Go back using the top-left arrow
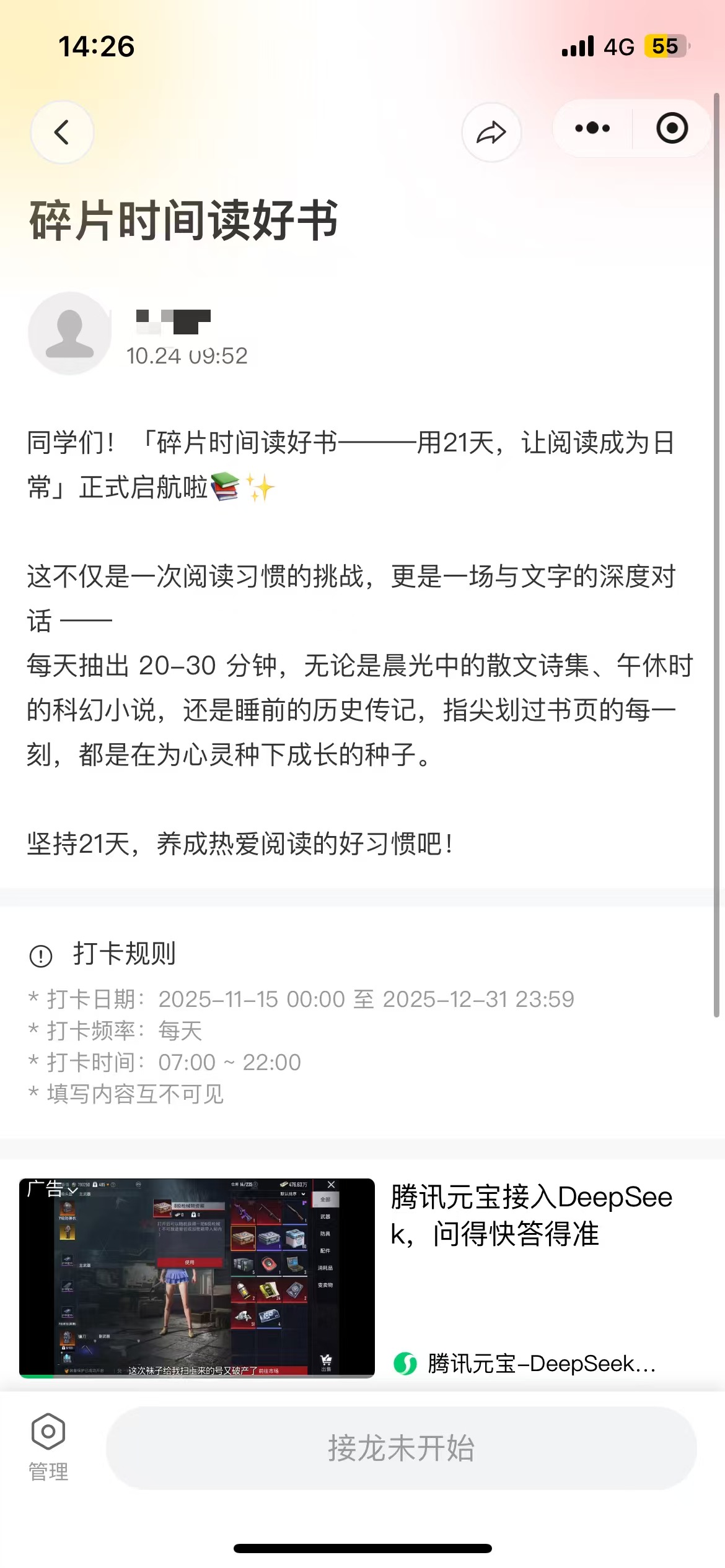The image size is (725, 1568). tap(62, 132)
